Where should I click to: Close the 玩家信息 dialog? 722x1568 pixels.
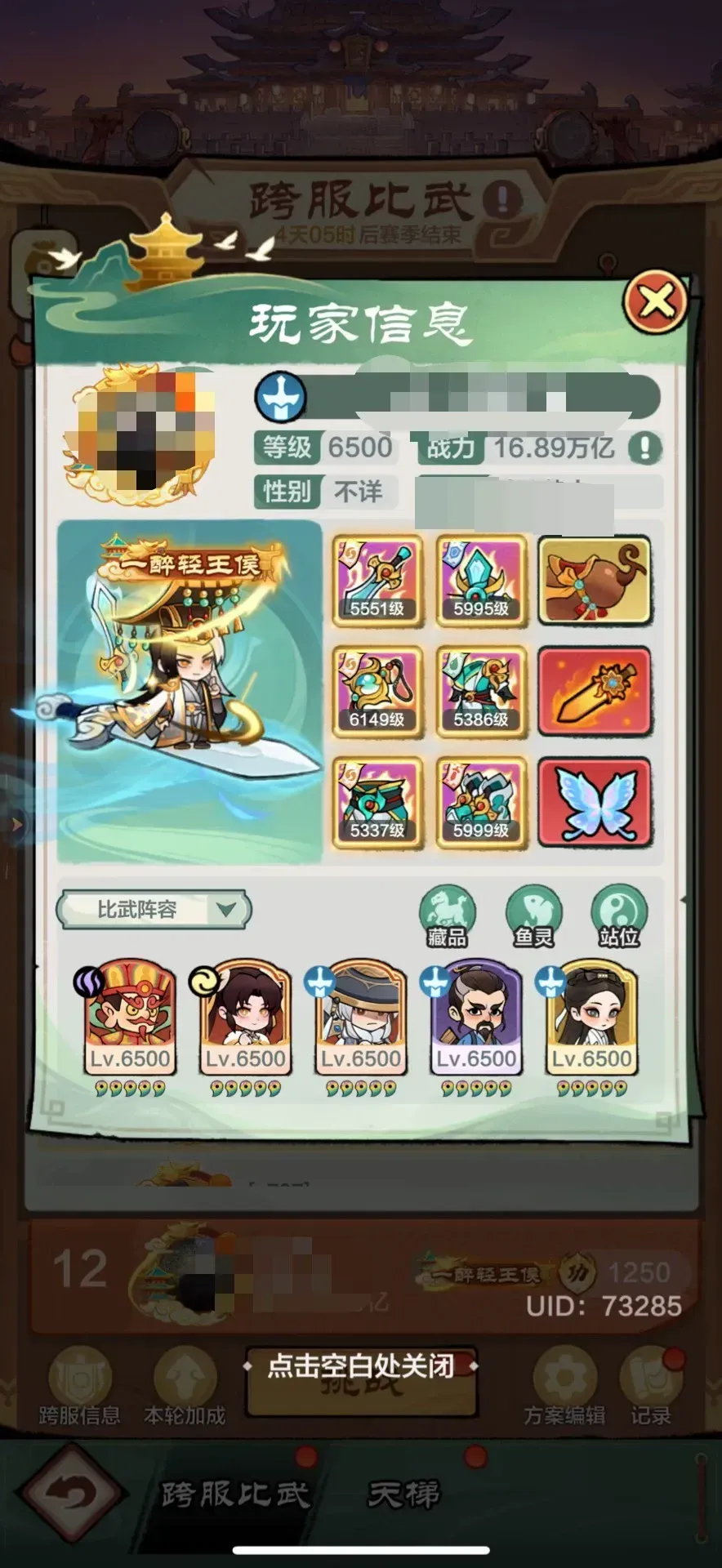[656, 303]
